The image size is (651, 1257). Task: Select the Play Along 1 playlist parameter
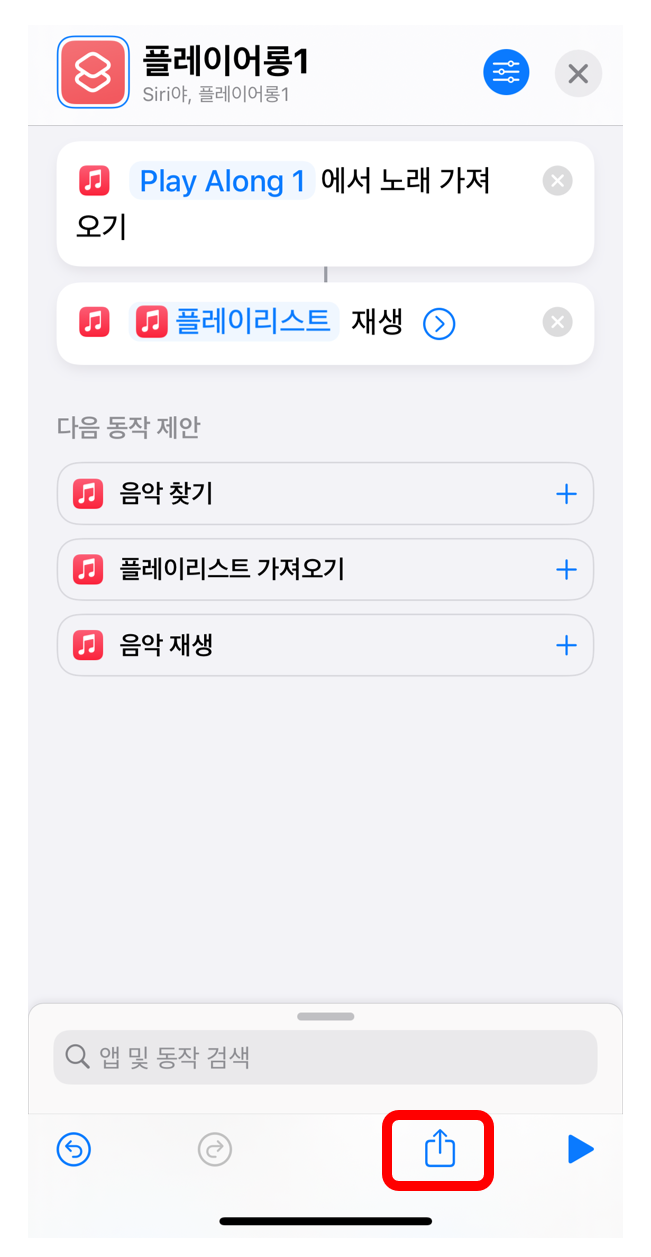(222, 181)
